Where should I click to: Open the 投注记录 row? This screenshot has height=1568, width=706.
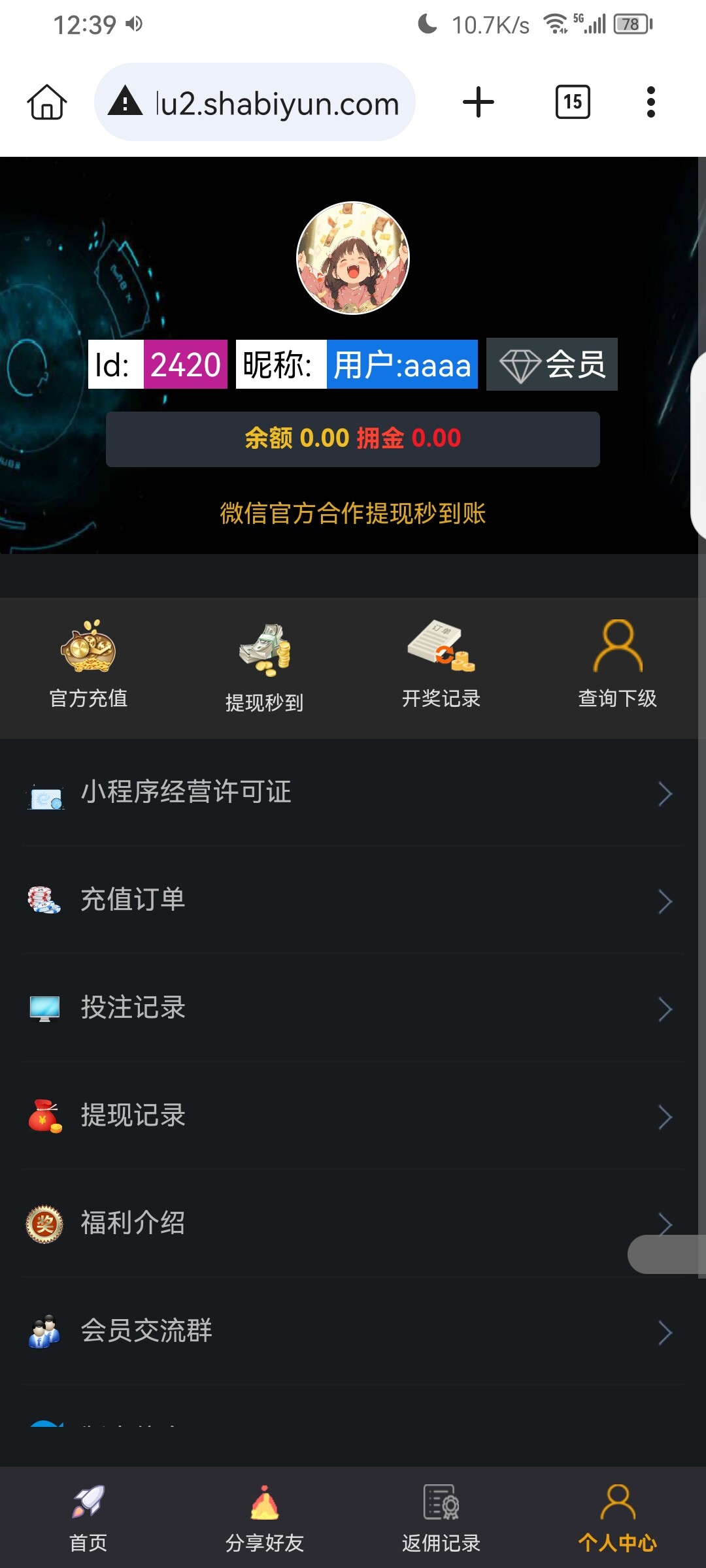click(x=353, y=1008)
